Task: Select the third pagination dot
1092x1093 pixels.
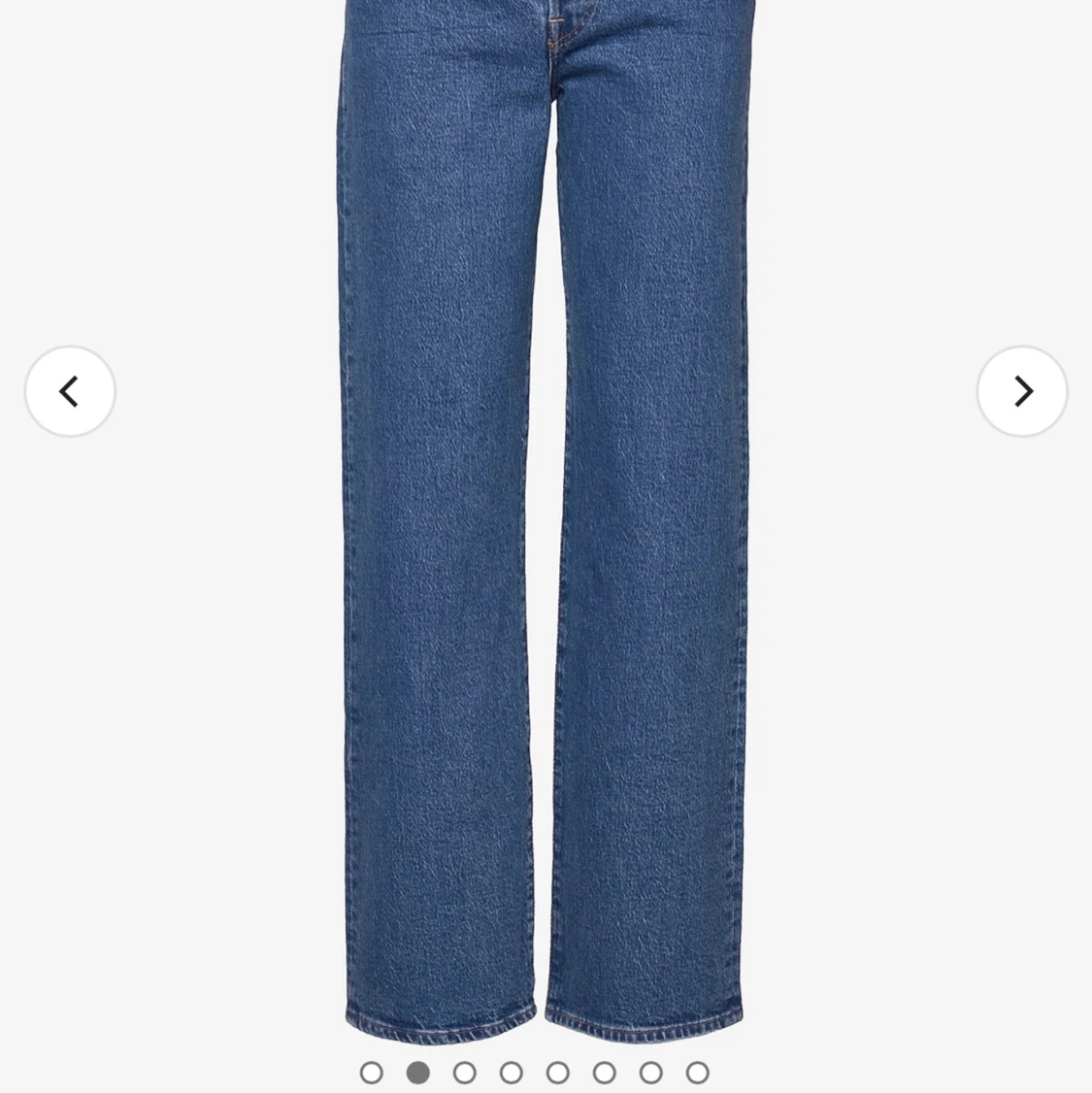Action: (x=465, y=1073)
